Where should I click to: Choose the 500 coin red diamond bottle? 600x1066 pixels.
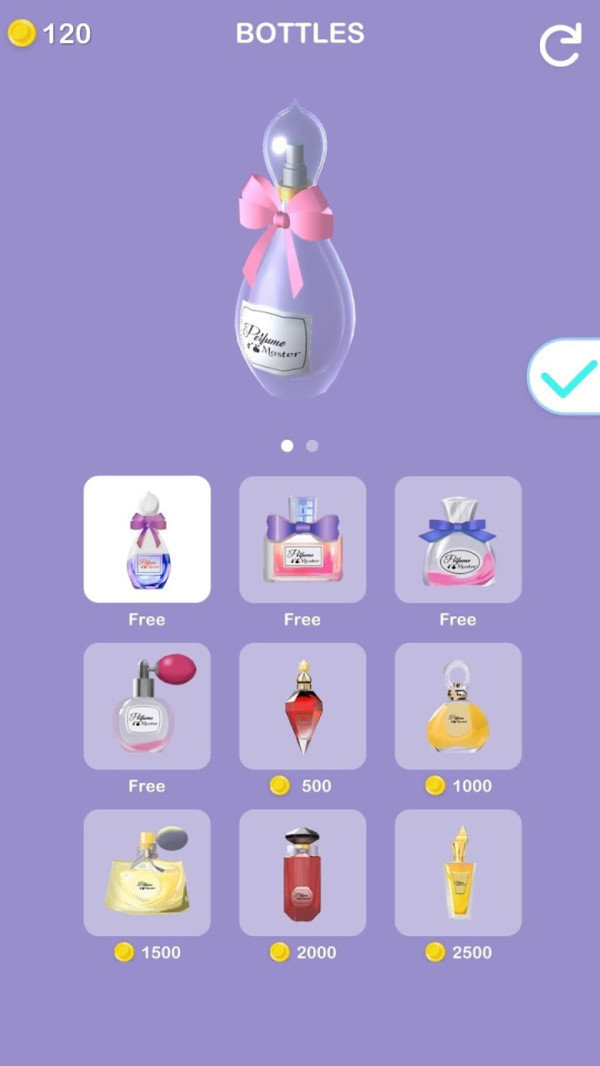click(x=302, y=706)
